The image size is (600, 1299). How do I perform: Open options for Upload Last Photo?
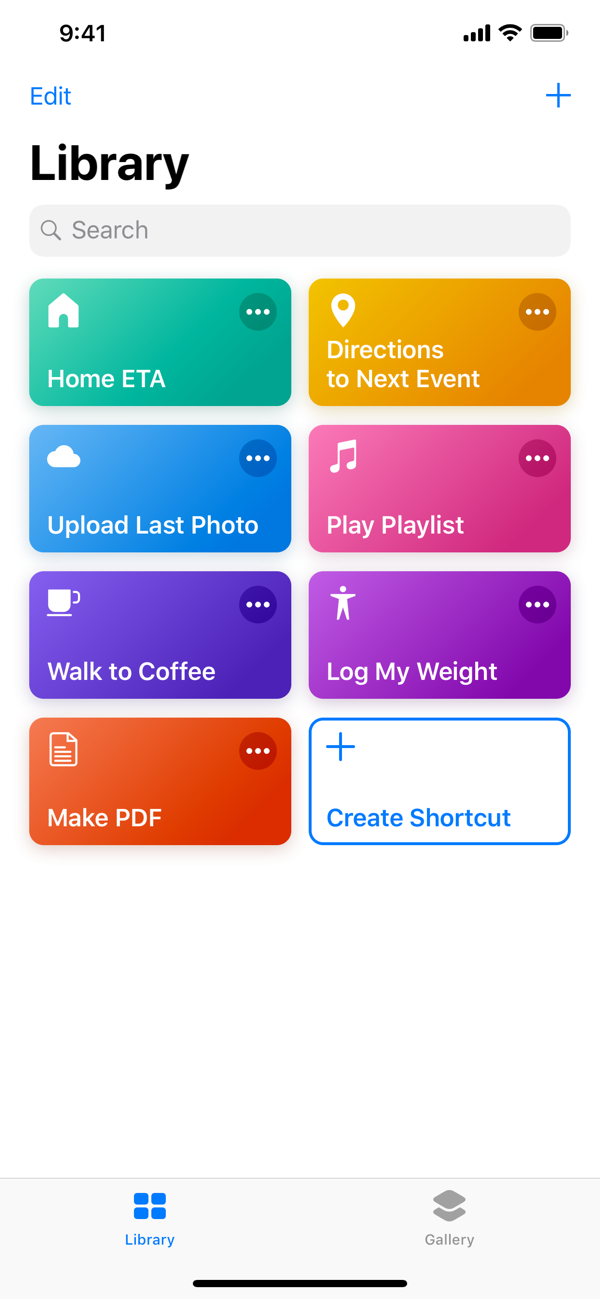click(258, 458)
